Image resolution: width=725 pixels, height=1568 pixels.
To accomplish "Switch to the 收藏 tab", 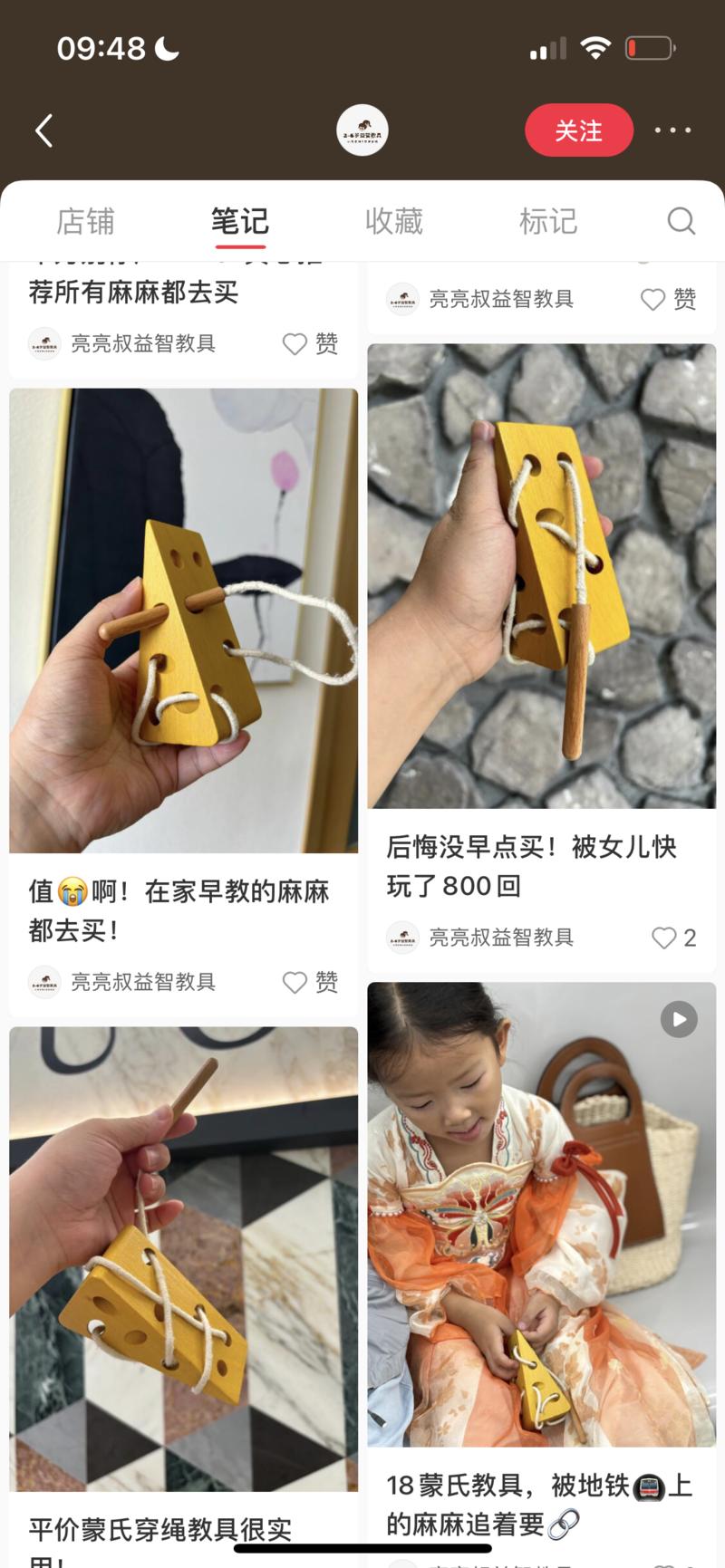I will pos(394,221).
